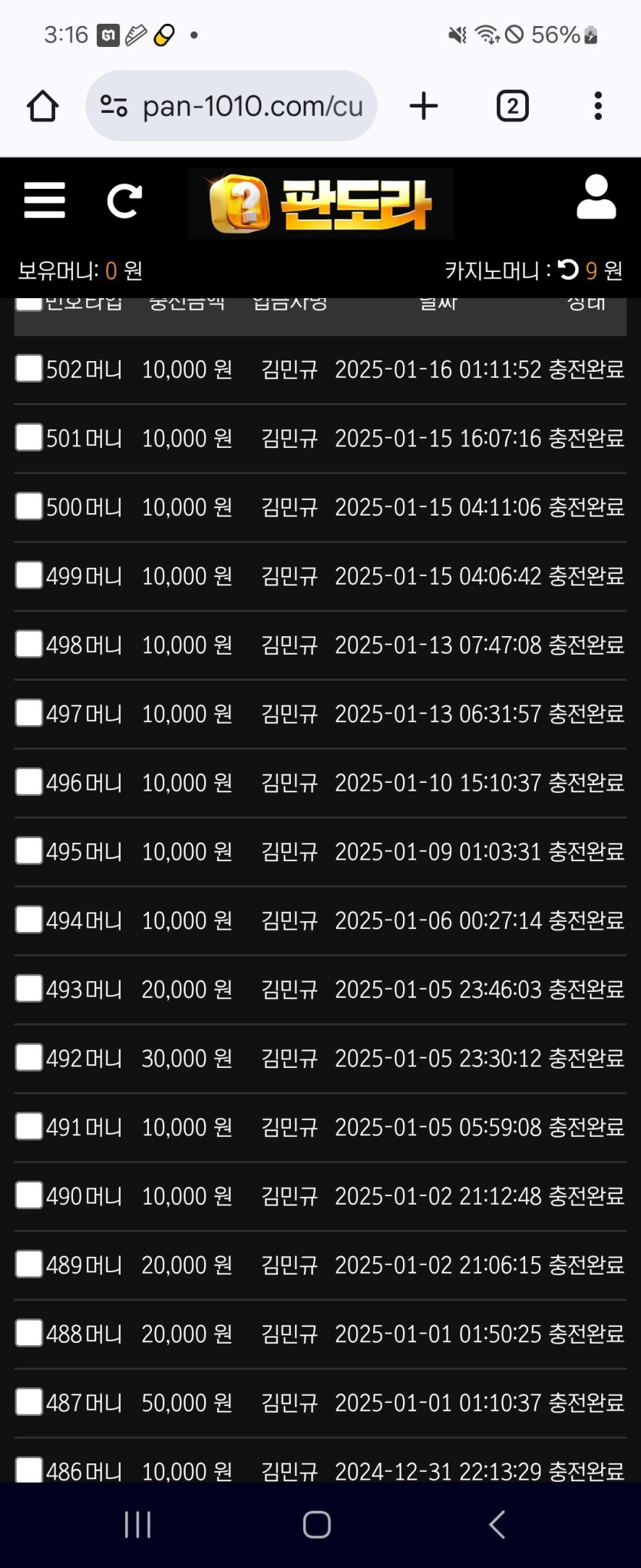Select the checkbox for entry 501
This screenshot has height=1568, width=641.
[29, 438]
